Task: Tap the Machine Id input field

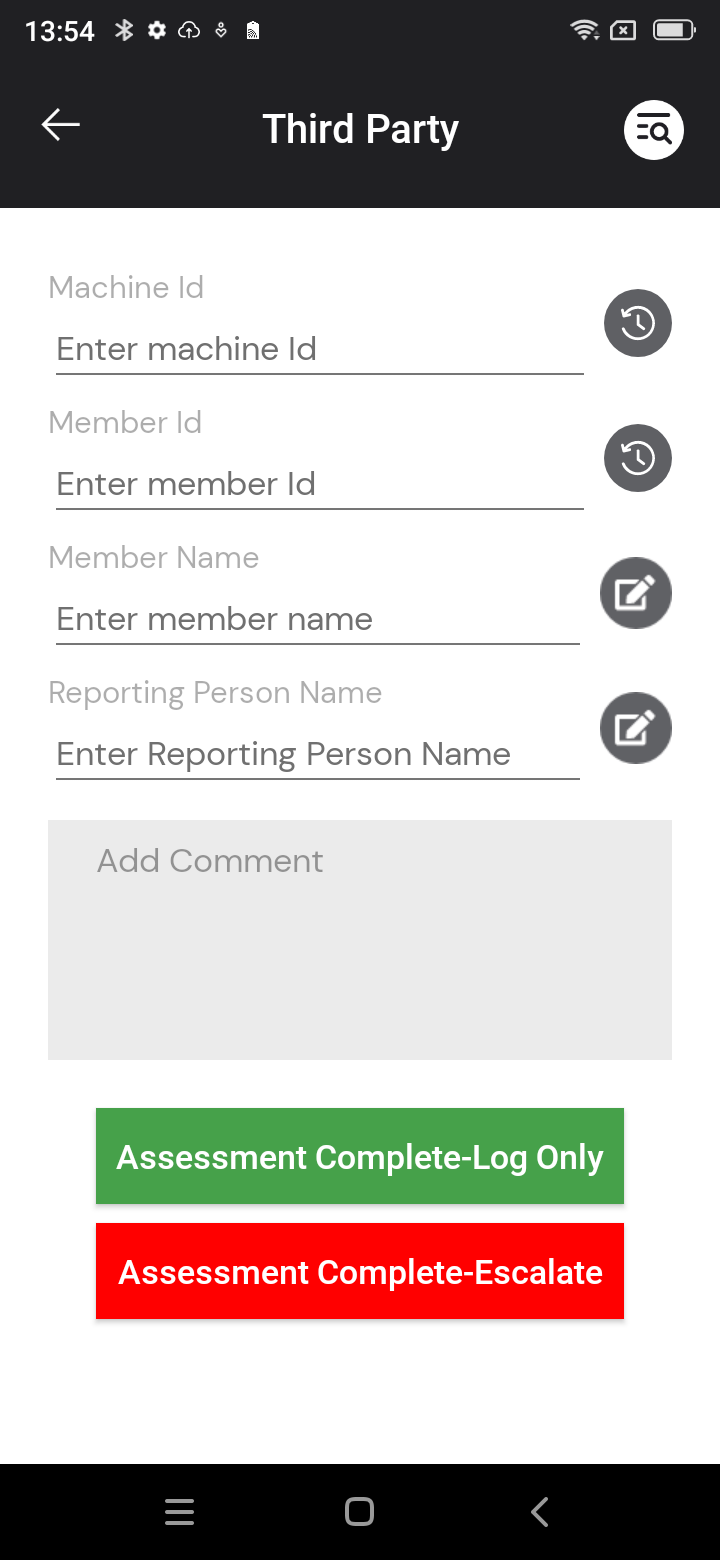Action: [x=319, y=349]
